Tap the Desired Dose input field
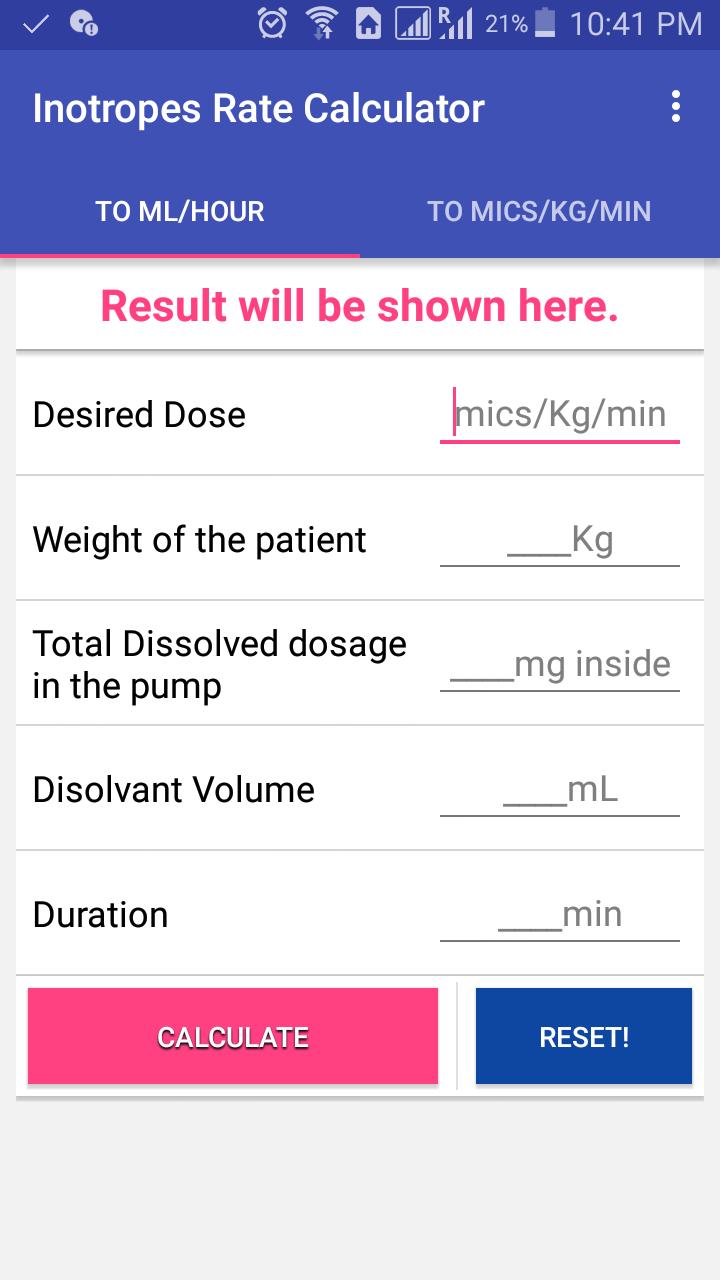 (559, 414)
